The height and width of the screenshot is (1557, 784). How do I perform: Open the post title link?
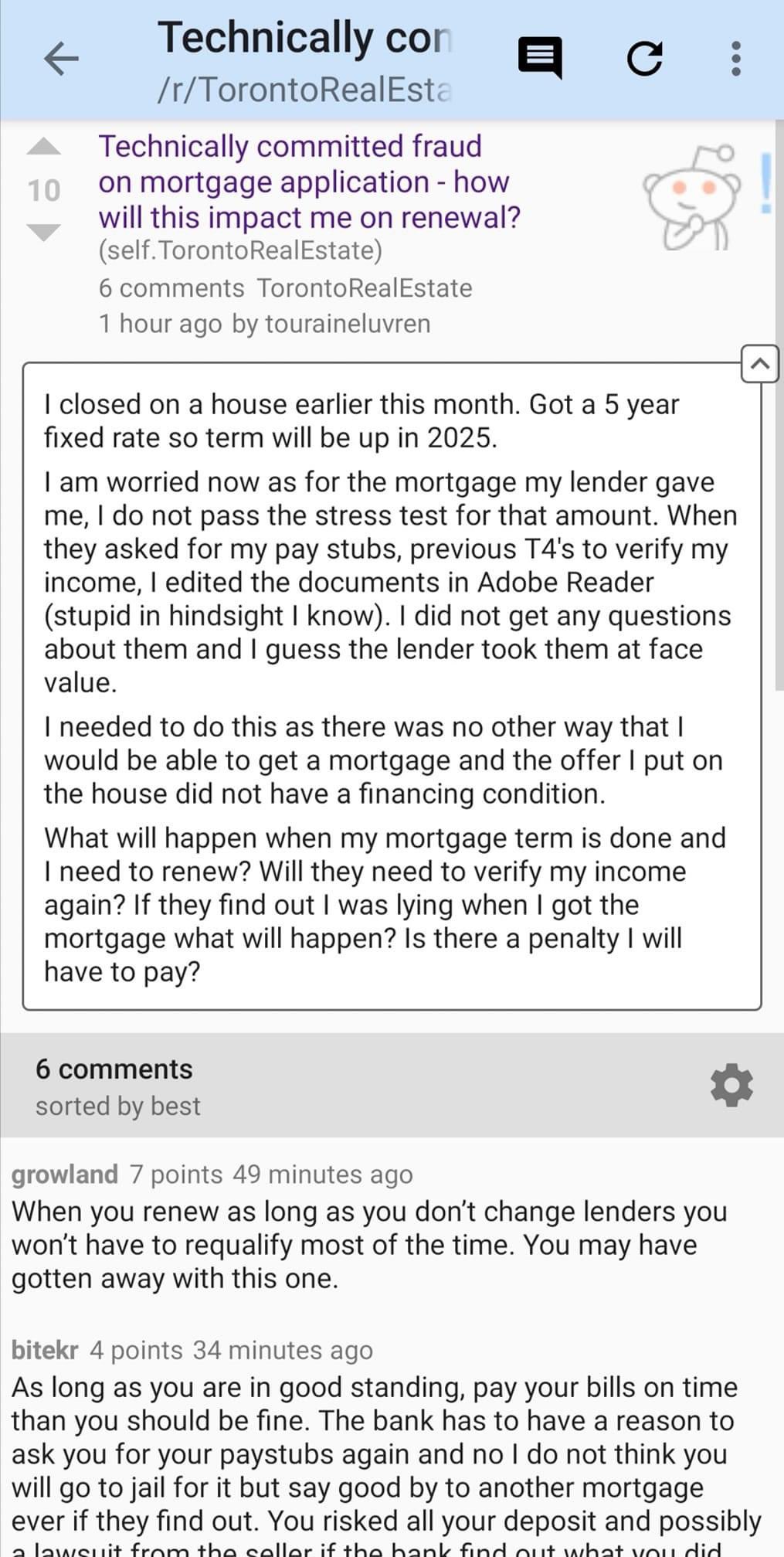[x=309, y=182]
